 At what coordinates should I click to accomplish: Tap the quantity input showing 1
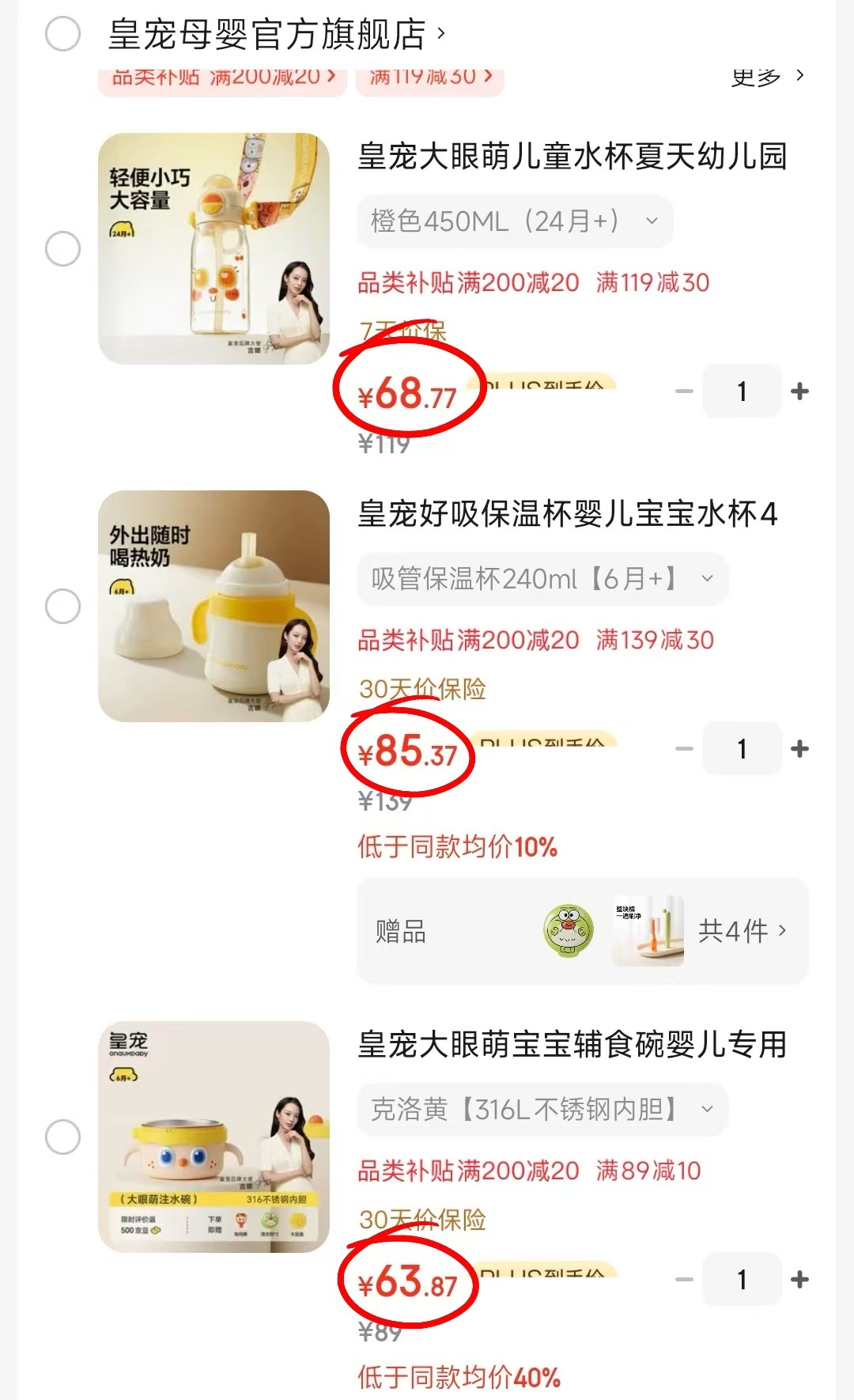[741, 391]
